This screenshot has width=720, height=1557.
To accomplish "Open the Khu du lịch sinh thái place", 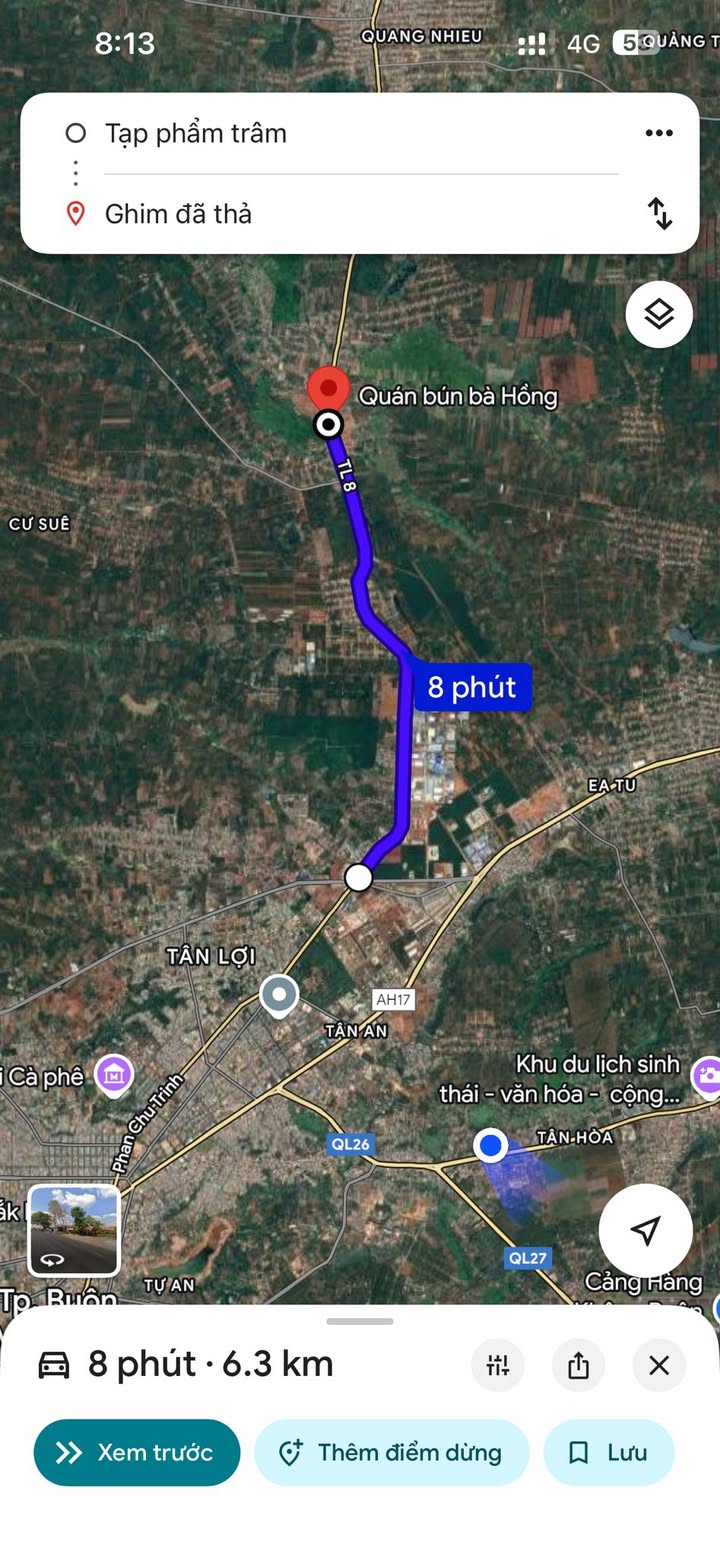I will [704, 1076].
